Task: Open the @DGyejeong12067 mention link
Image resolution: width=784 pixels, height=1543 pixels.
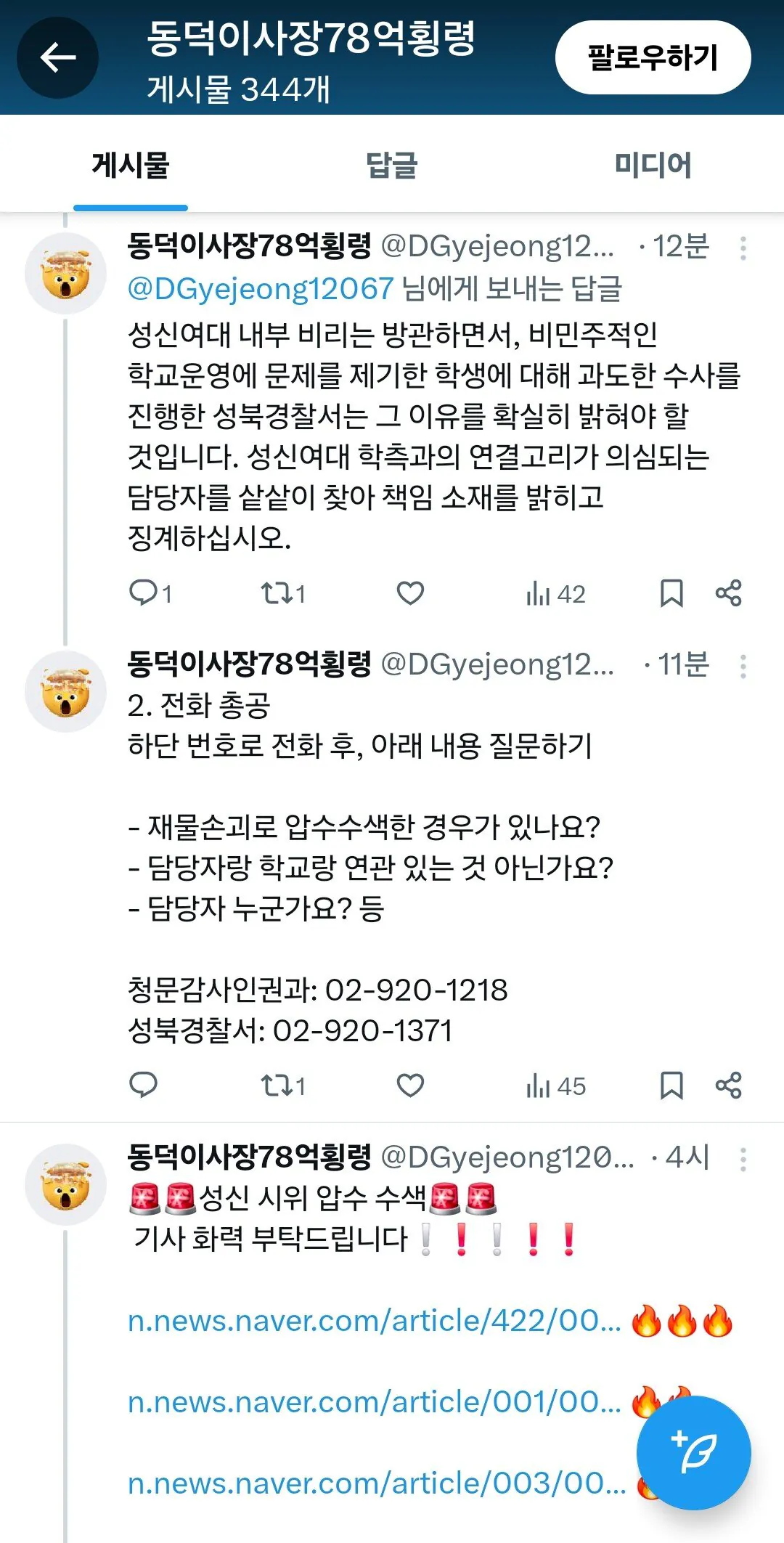Action: click(261, 289)
